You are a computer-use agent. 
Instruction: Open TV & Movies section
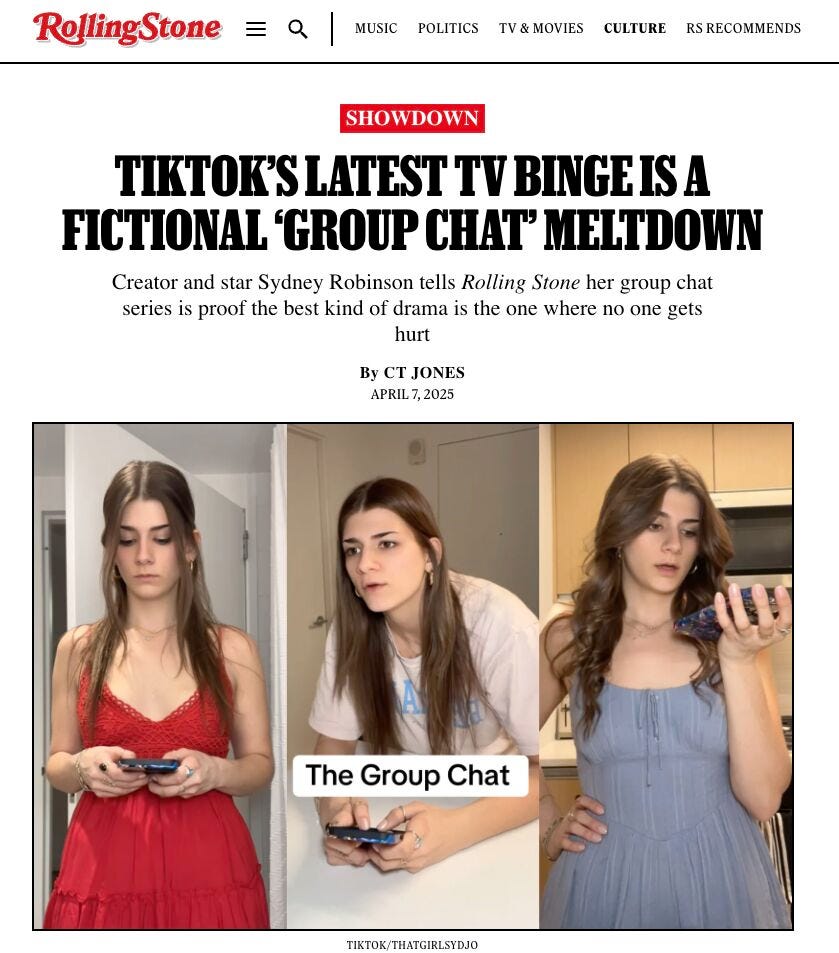541,29
